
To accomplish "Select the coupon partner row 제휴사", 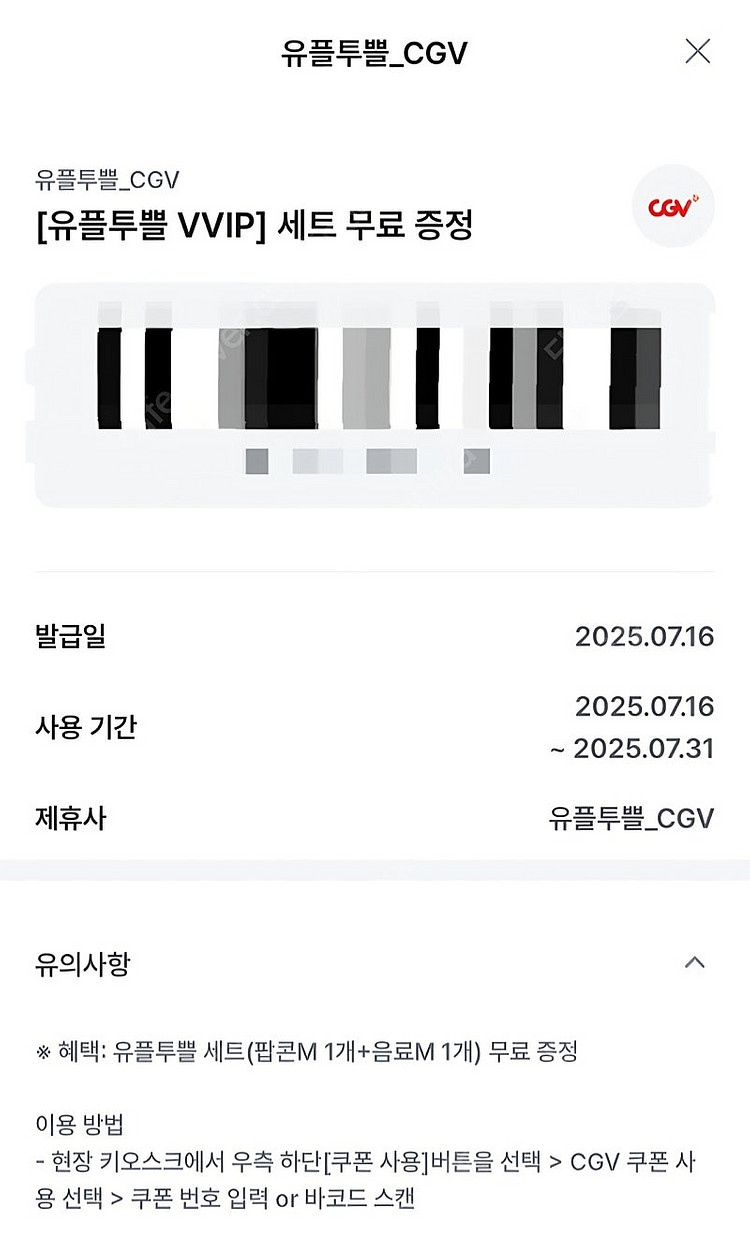I will pos(375,817).
